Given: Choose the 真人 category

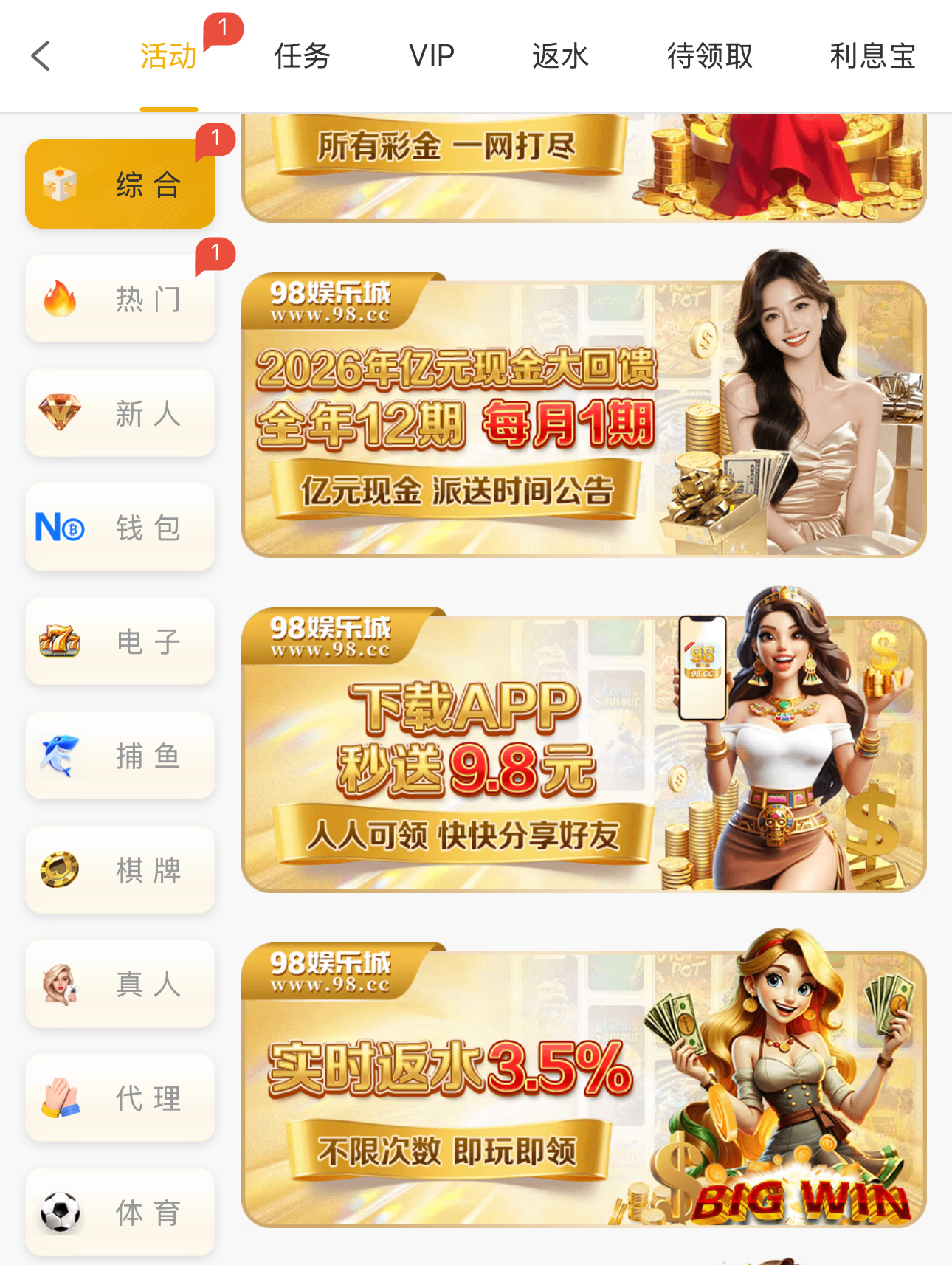Looking at the screenshot, I should 120,984.
